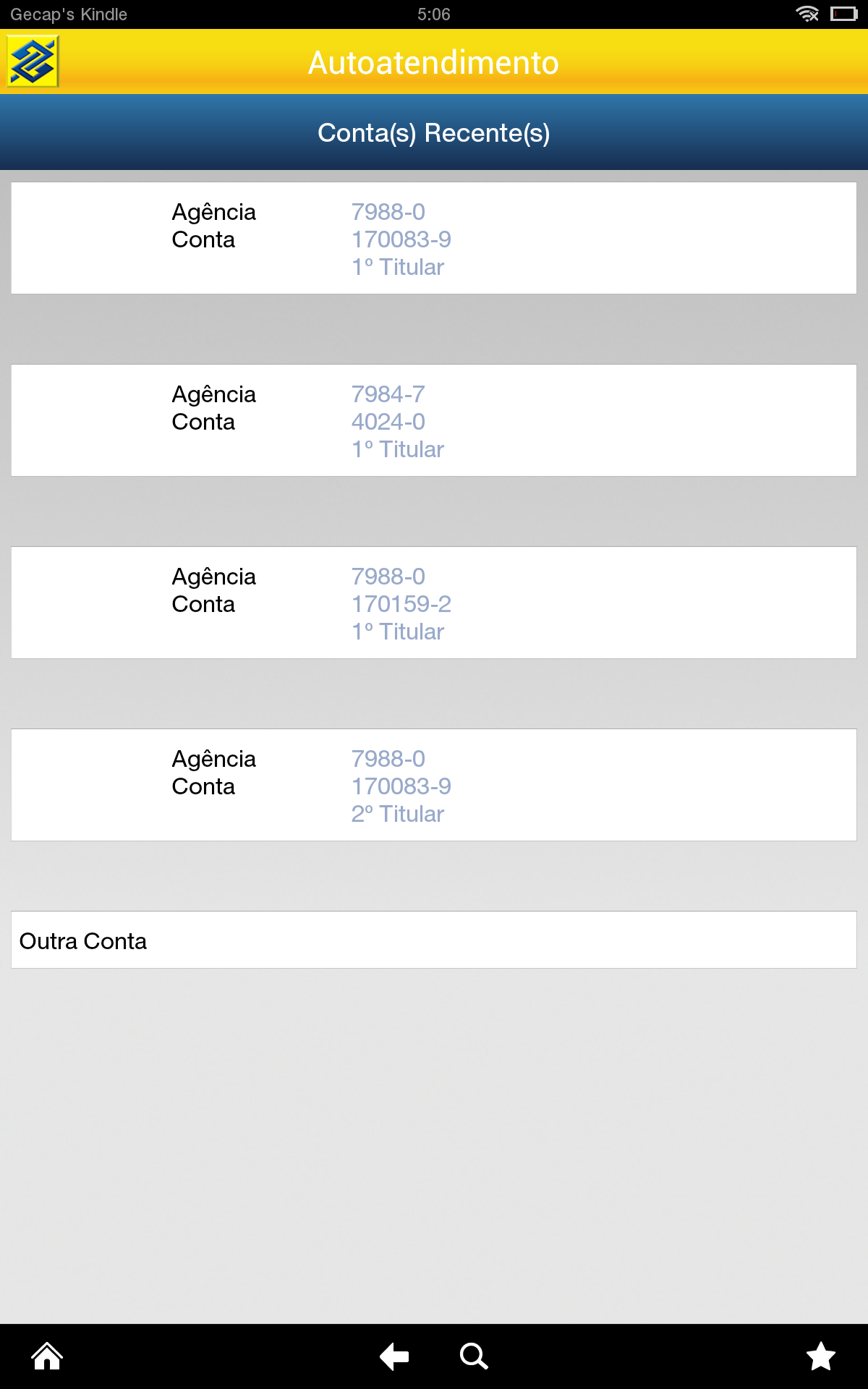
Task: Open Search using the magnifier icon
Action: coord(473,1356)
